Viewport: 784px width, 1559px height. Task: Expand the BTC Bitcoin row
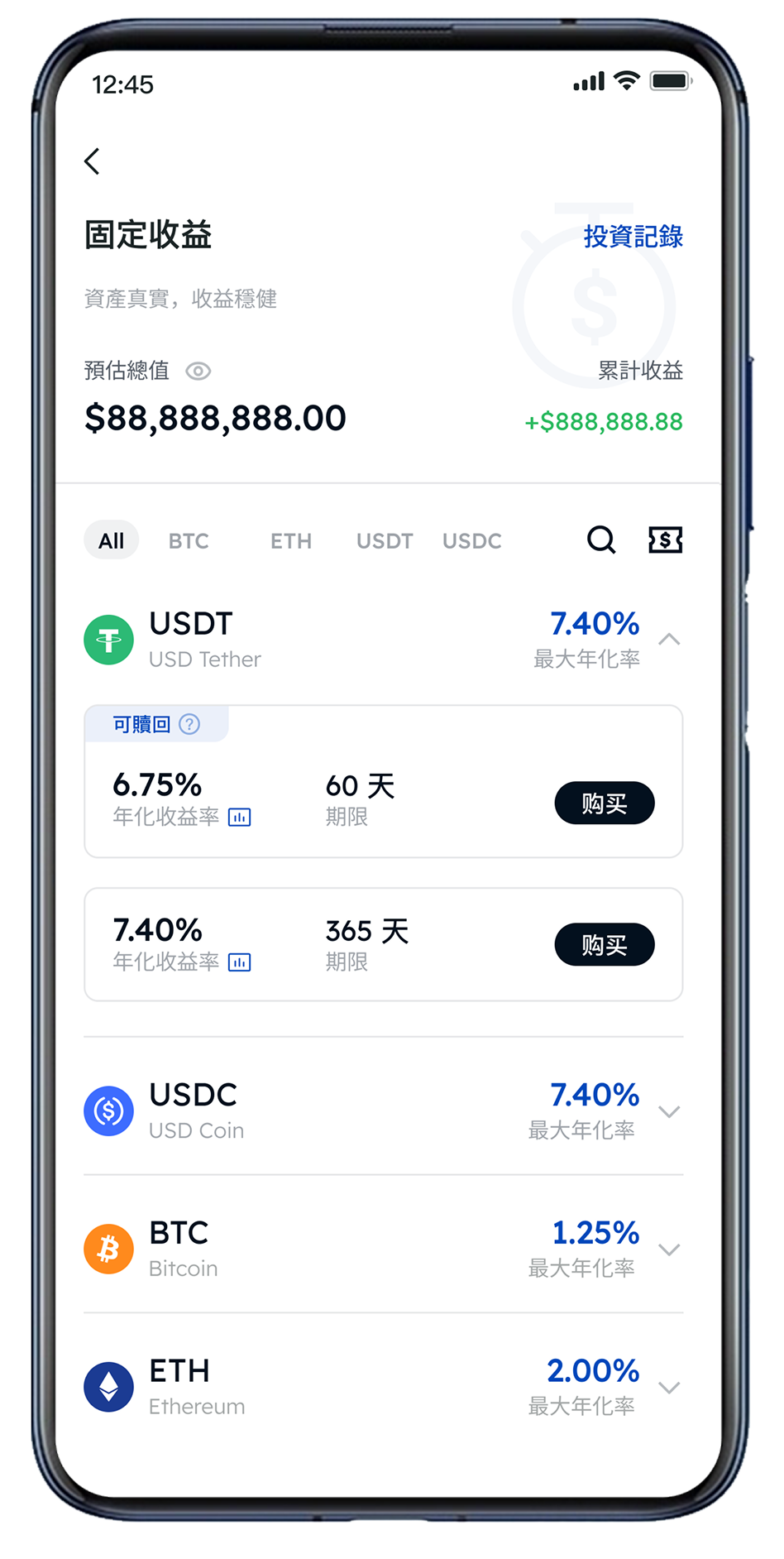coord(669,1250)
